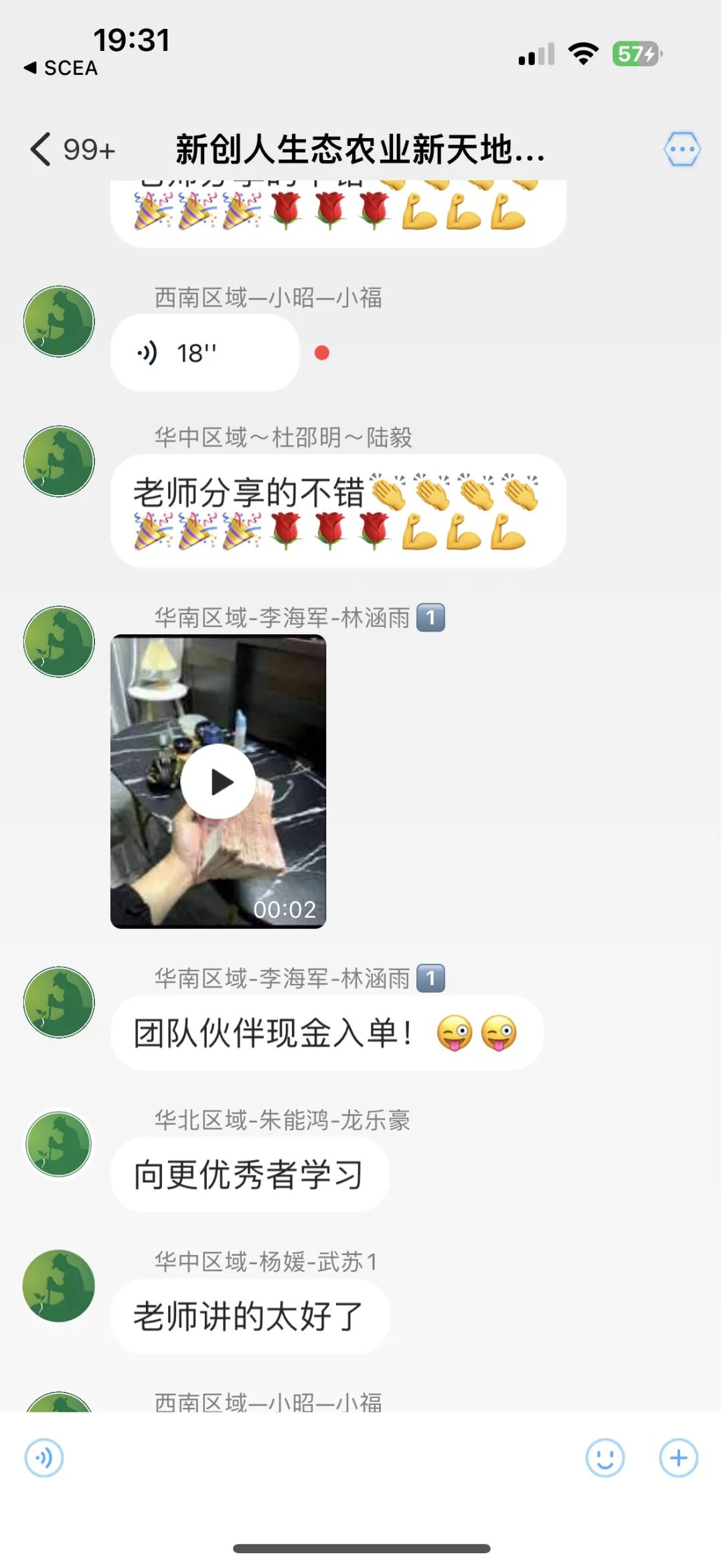Tap the group title 新创人生态农业新天地
The image size is (723, 1568).
[359, 149]
